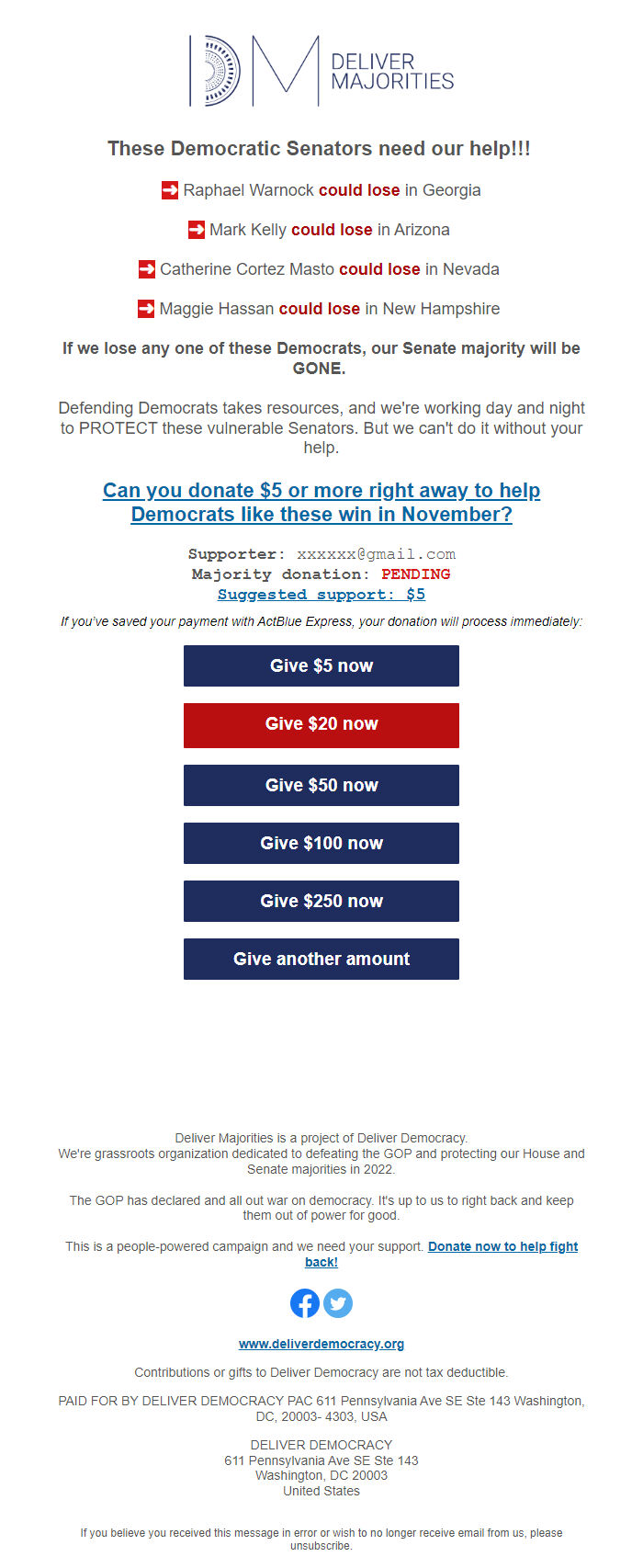This screenshot has height=1568, width=643.
Task: Open the Facebook icon
Action: (x=305, y=1302)
